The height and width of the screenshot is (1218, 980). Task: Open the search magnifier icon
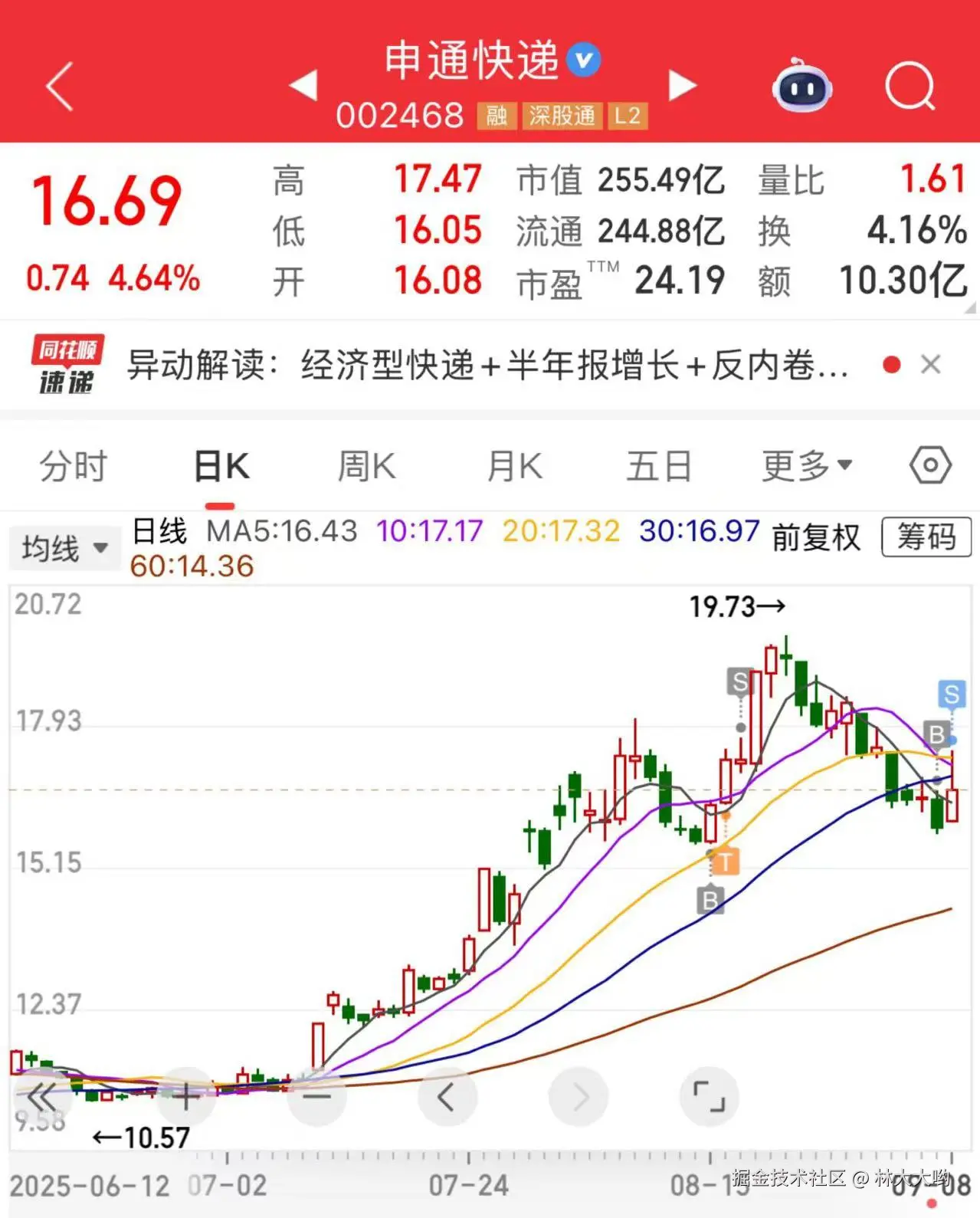909,87
